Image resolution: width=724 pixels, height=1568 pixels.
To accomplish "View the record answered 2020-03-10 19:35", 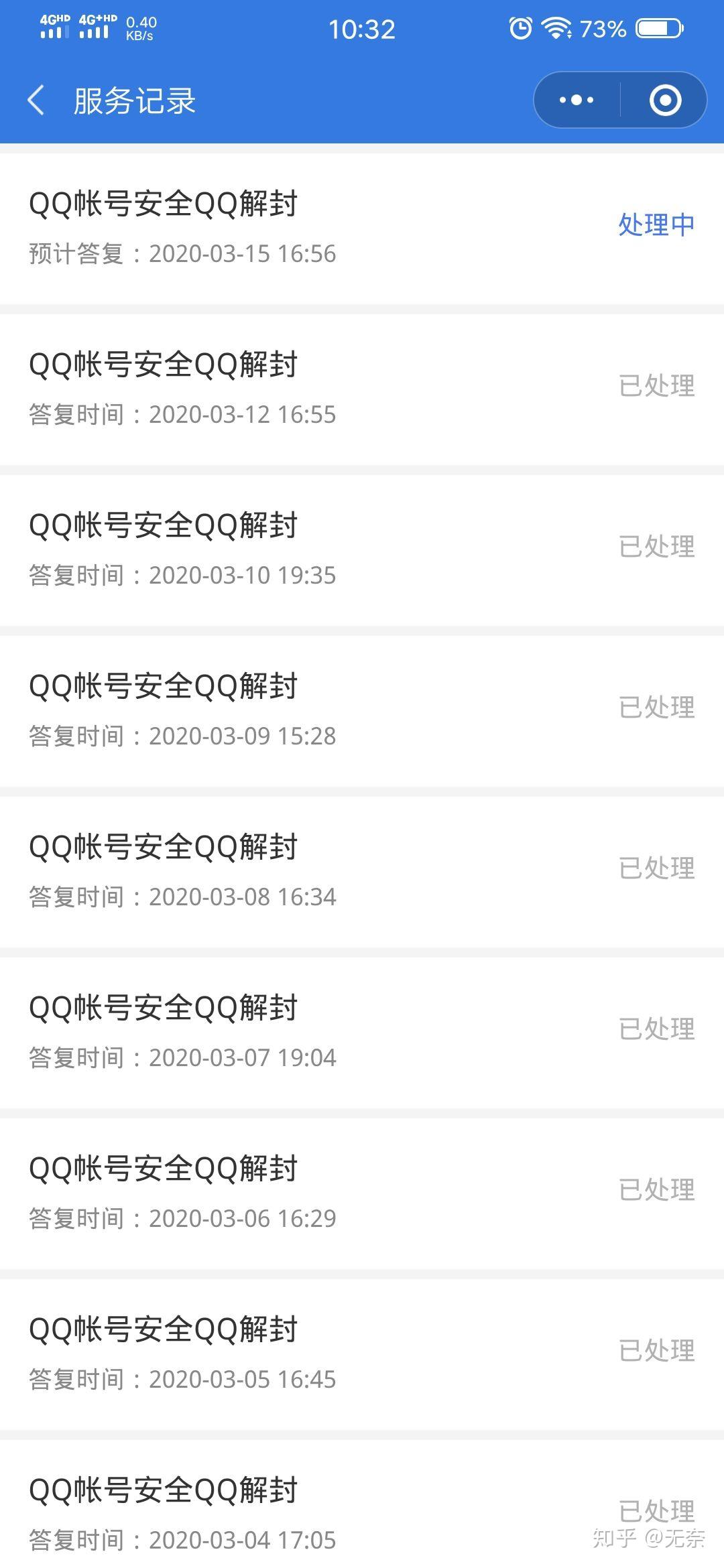I will click(362, 549).
